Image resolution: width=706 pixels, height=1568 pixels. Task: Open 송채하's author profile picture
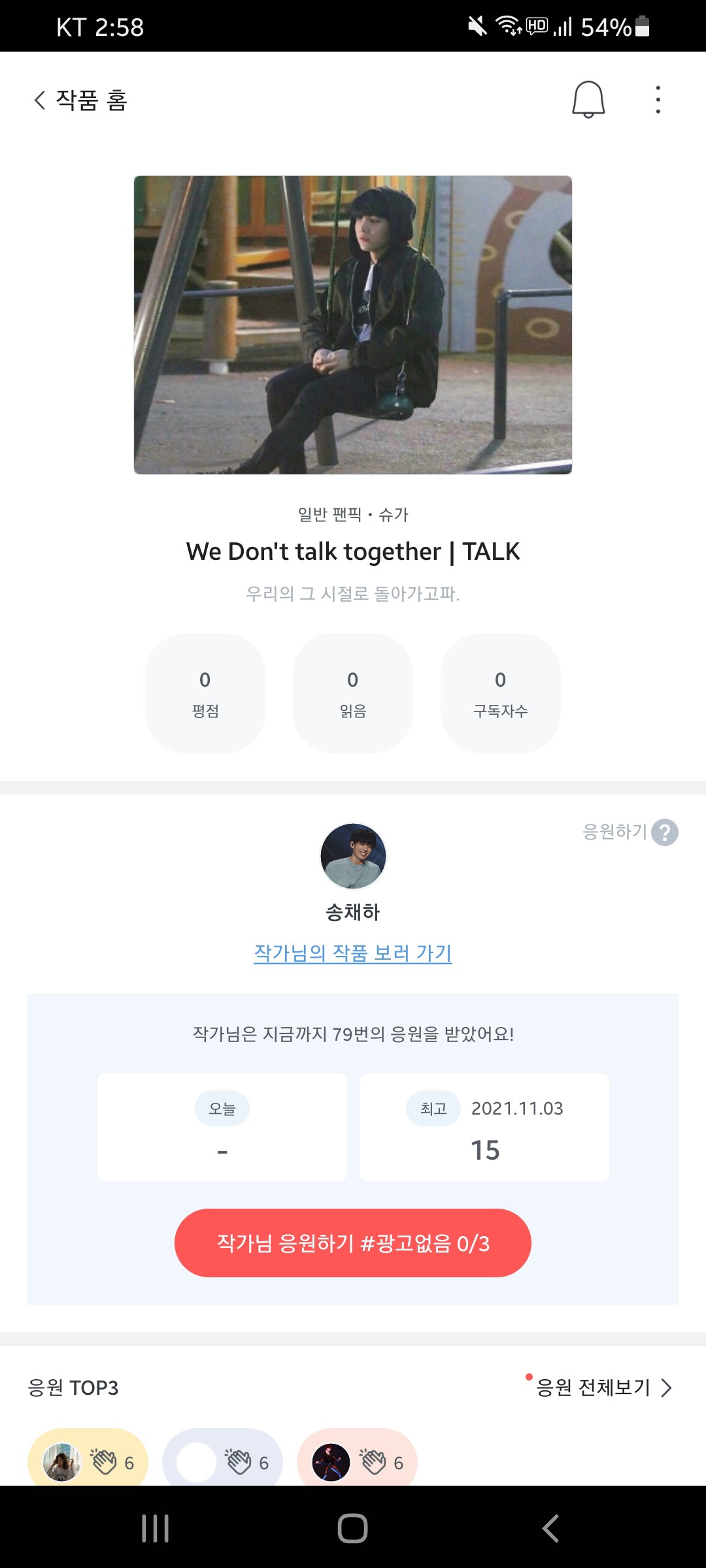(x=353, y=857)
